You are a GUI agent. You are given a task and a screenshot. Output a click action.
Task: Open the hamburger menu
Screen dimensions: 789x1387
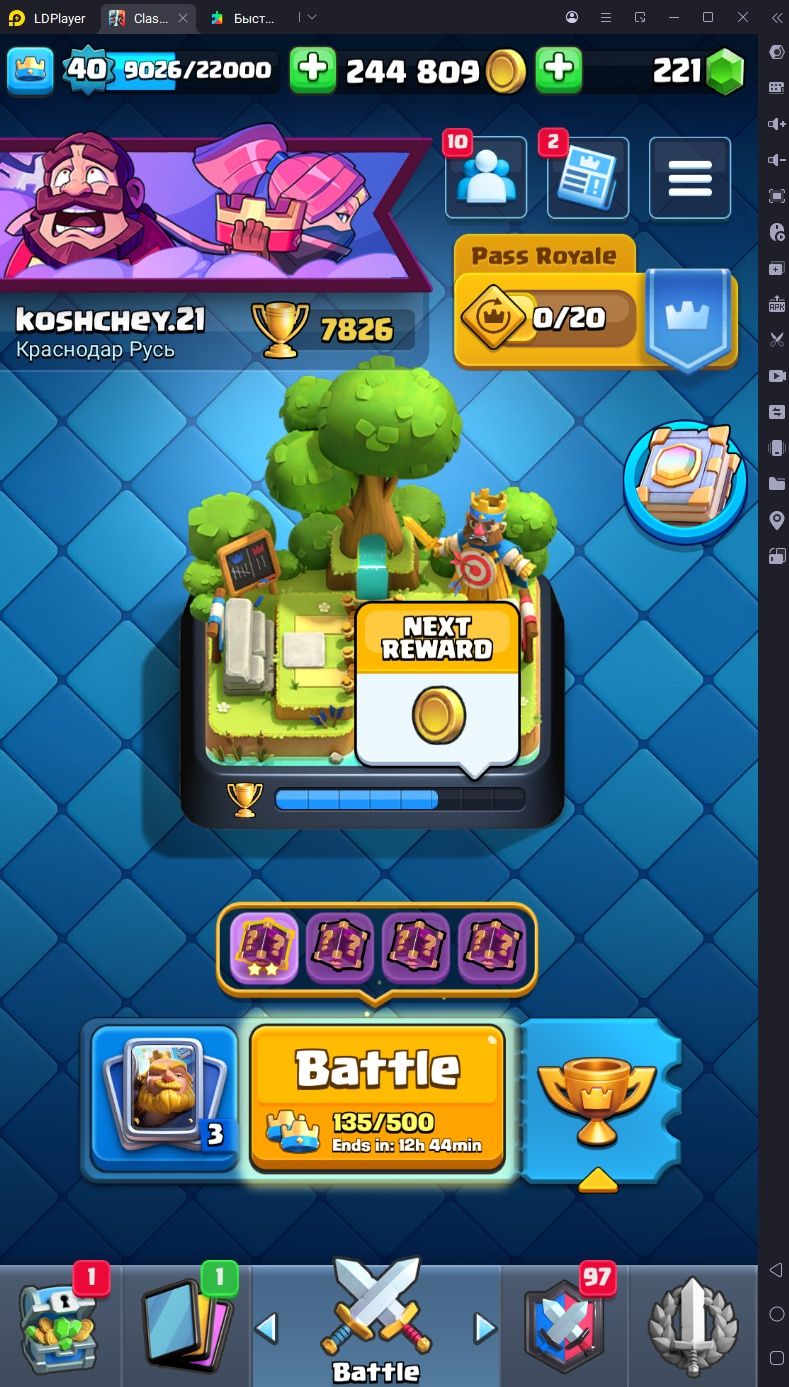click(x=690, y=178)
